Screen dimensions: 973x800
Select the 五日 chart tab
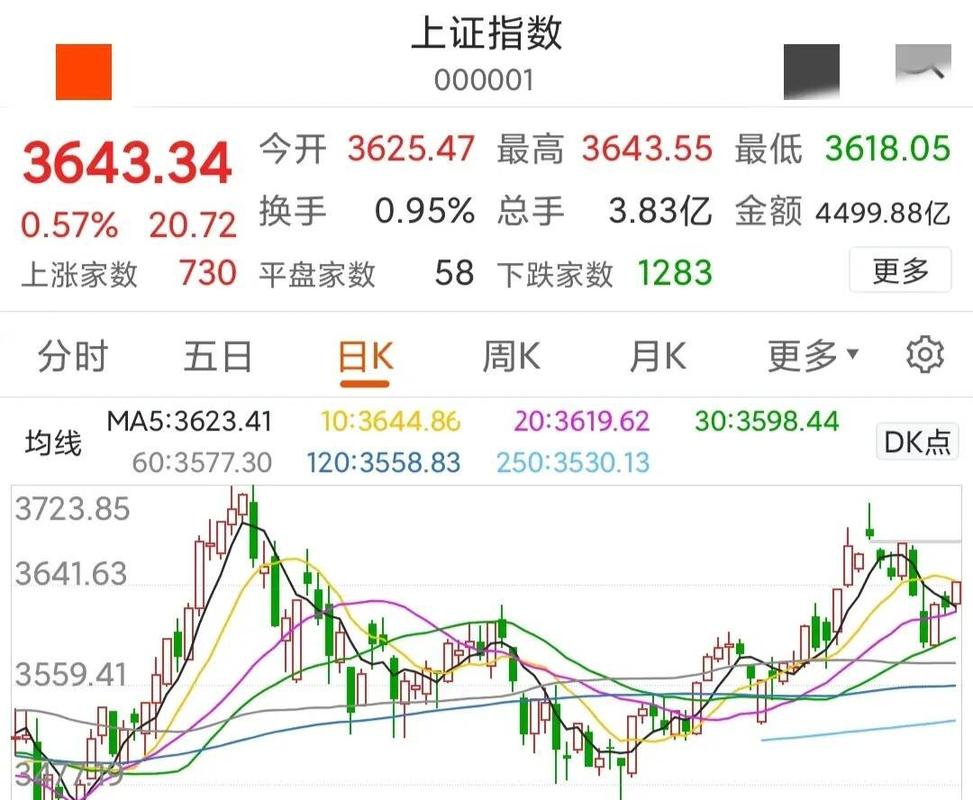tap(218, 356)
